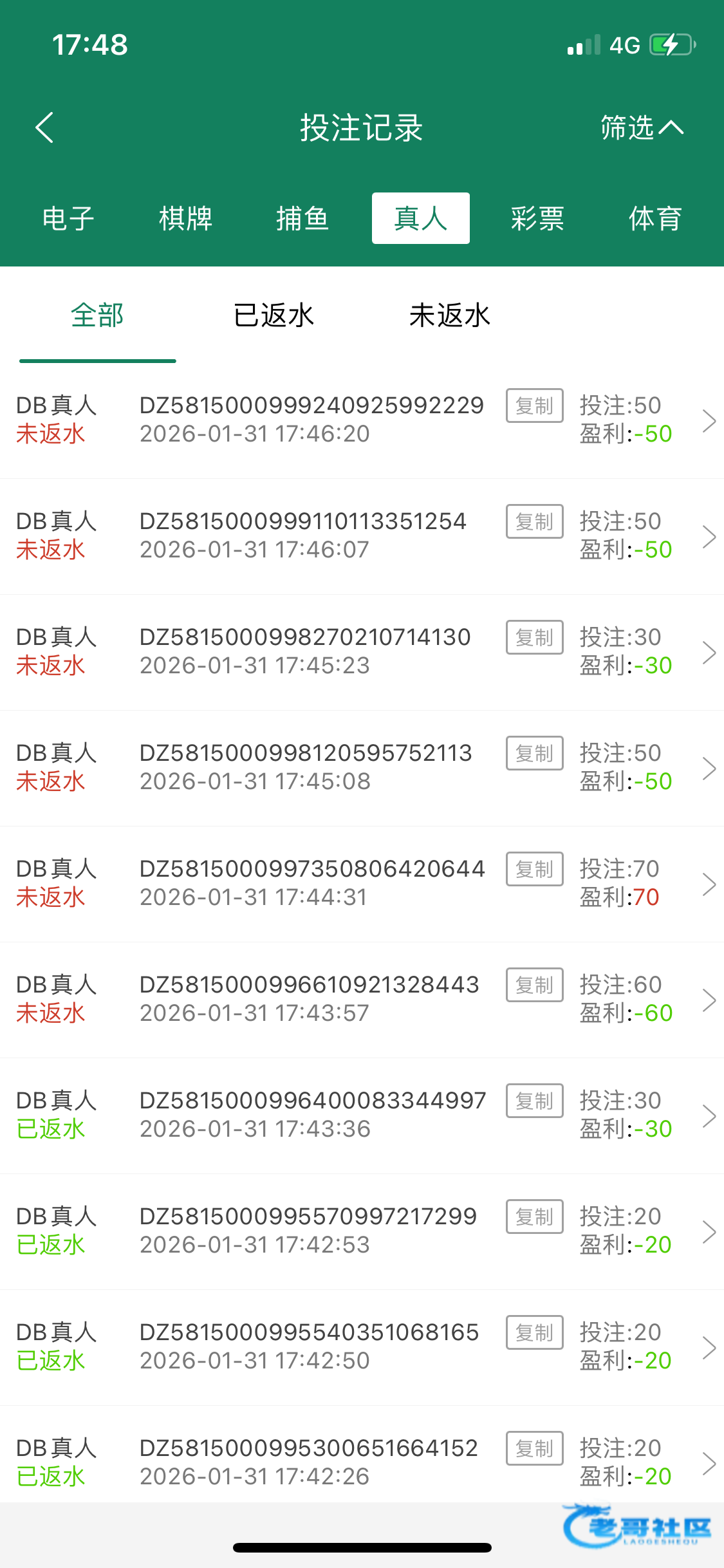View details of bet at 17:43:36

point(709,1115)
